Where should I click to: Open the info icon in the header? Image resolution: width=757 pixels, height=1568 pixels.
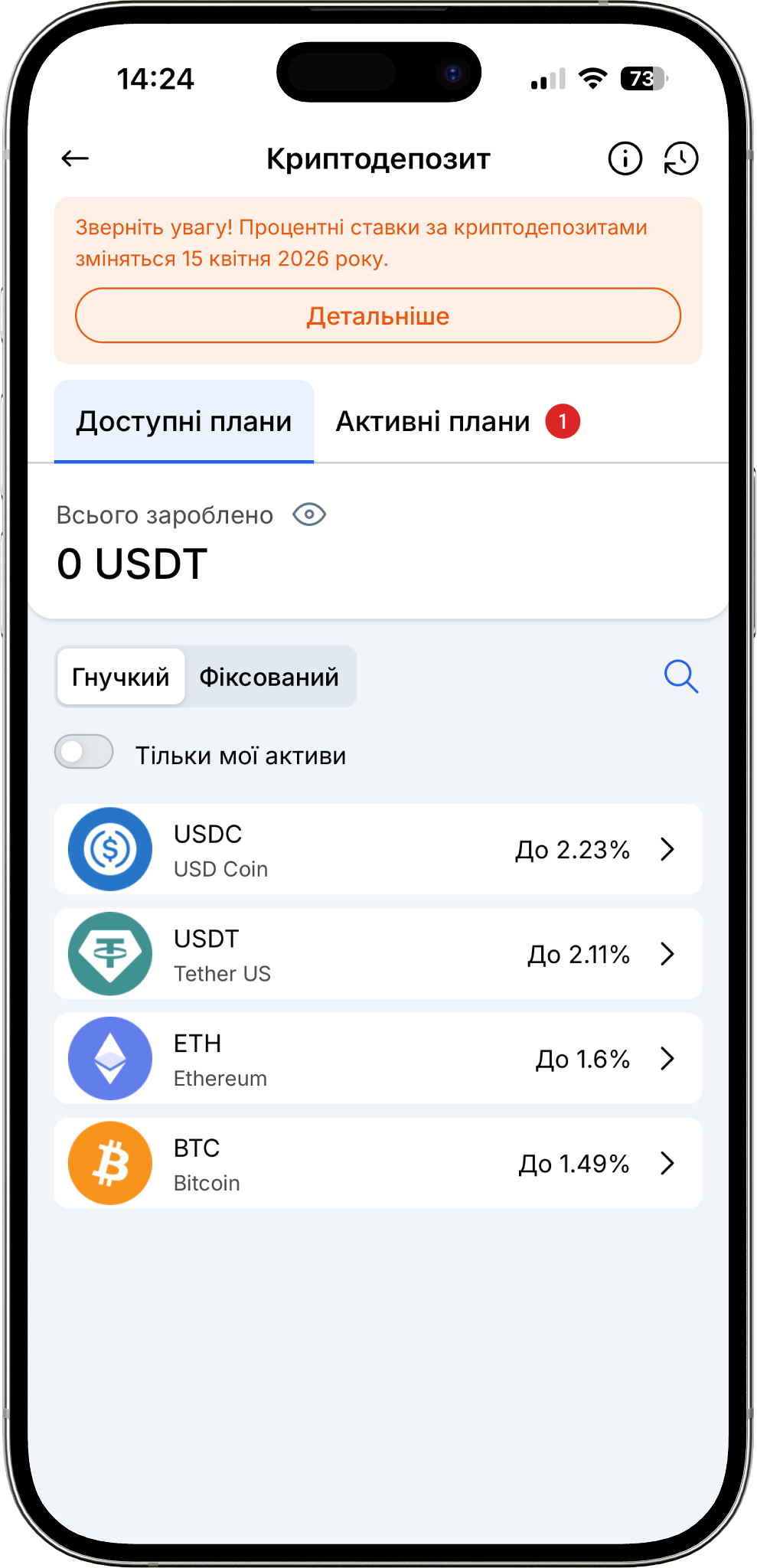click(625, 158)
